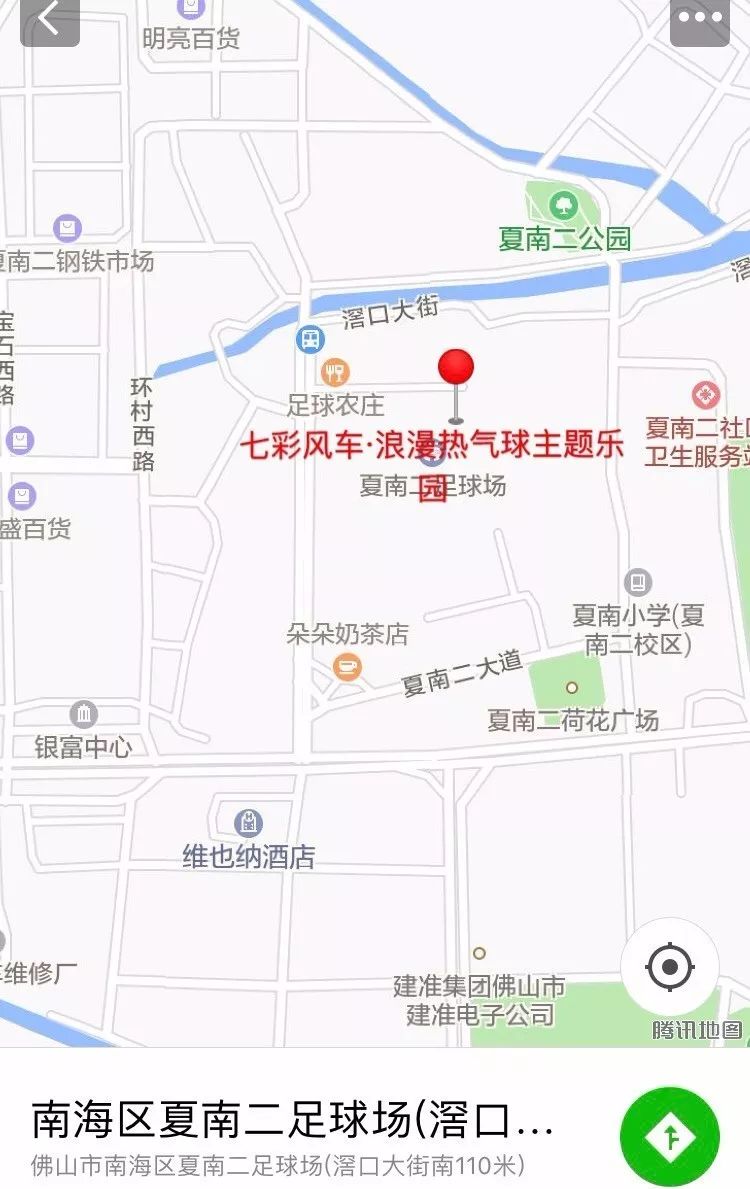Tap the shopping icon at 夏南二钢铁市场
750x1189 pixels.
(x=65, y=228)
